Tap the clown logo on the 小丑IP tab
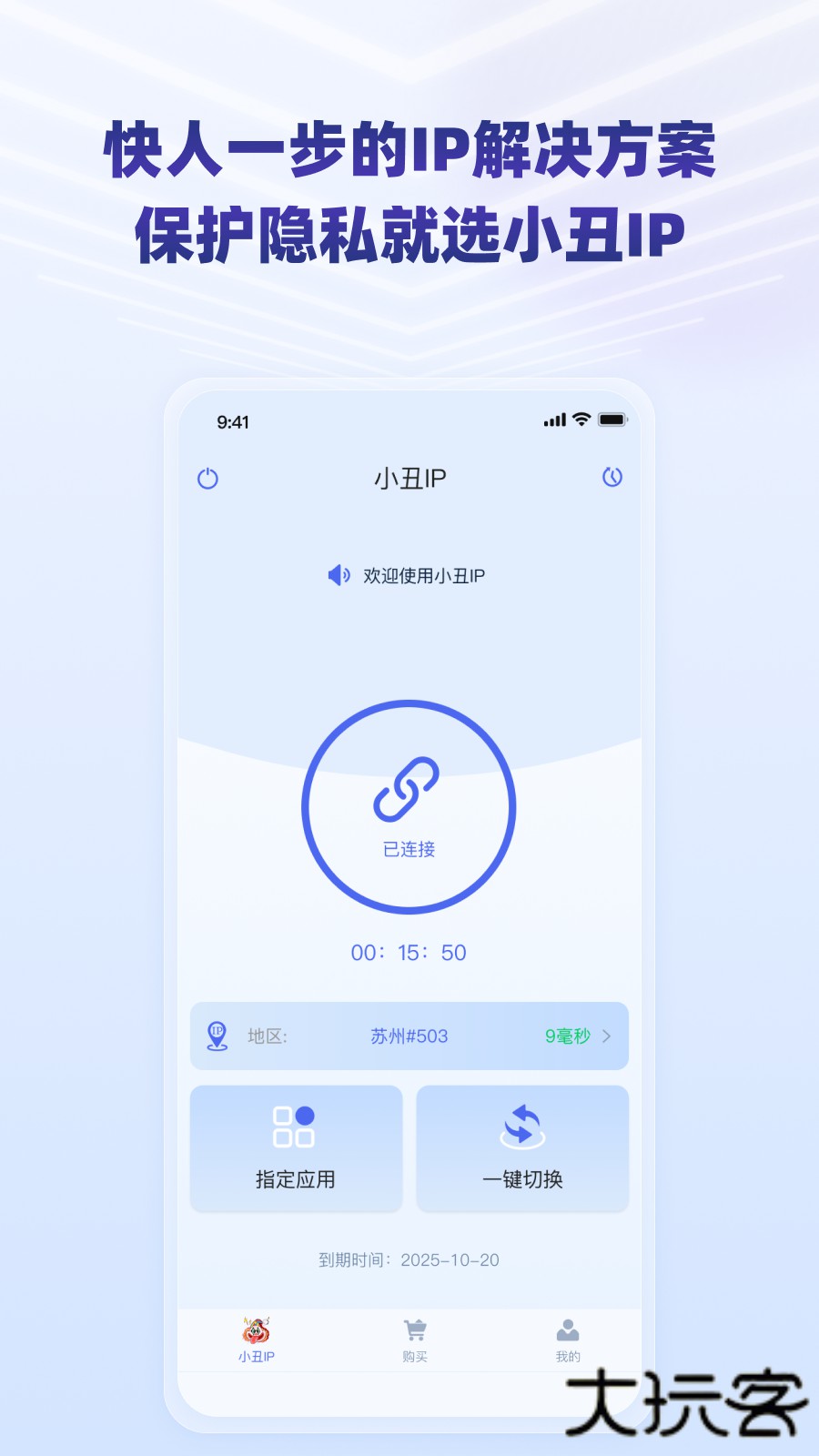Image resolution: width=819 pixels, height=1456 pixels. (256, 1331)
